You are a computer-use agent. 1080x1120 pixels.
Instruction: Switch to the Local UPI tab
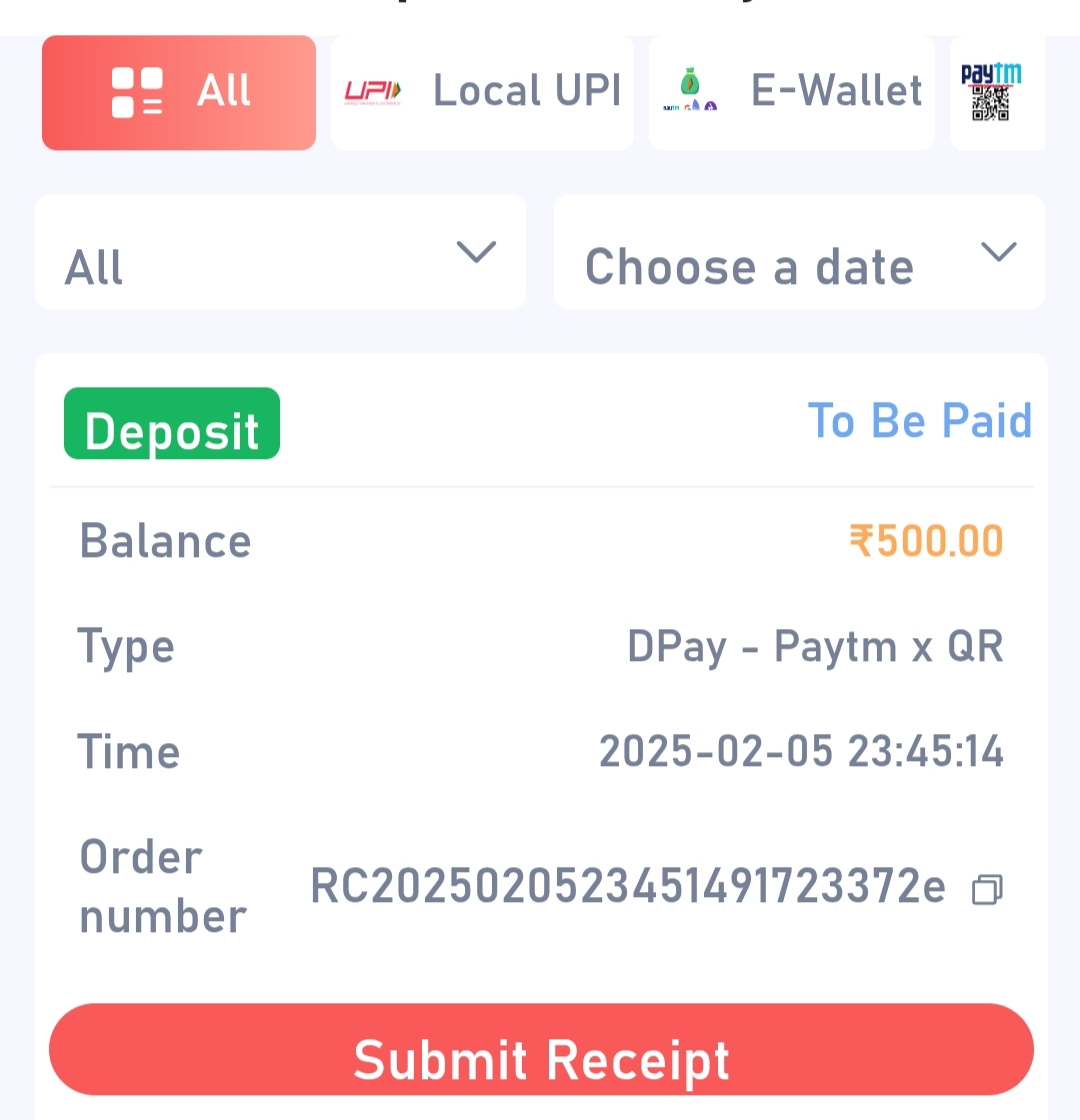482,92
